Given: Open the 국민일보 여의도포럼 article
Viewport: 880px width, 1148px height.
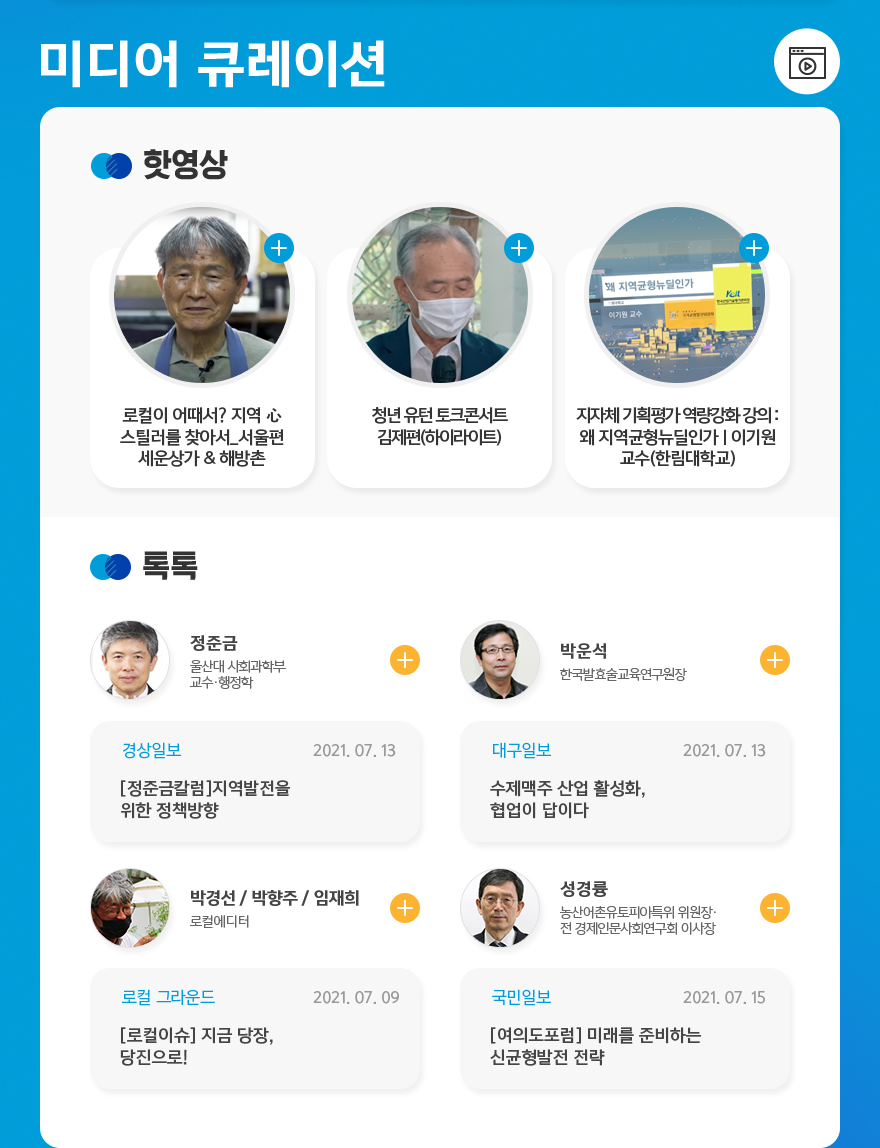Looking at the screenshot, I should click(x=626, y=1029).
